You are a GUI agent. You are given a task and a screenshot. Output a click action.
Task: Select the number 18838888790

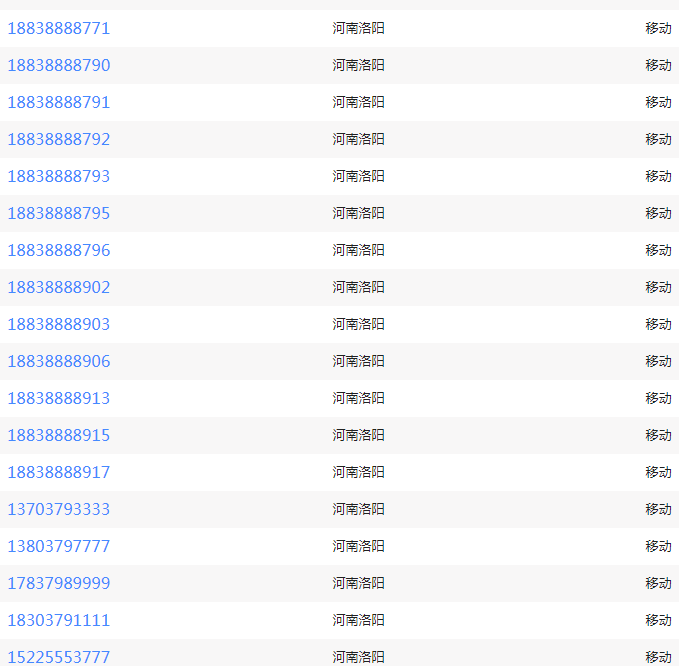(59, 65)
